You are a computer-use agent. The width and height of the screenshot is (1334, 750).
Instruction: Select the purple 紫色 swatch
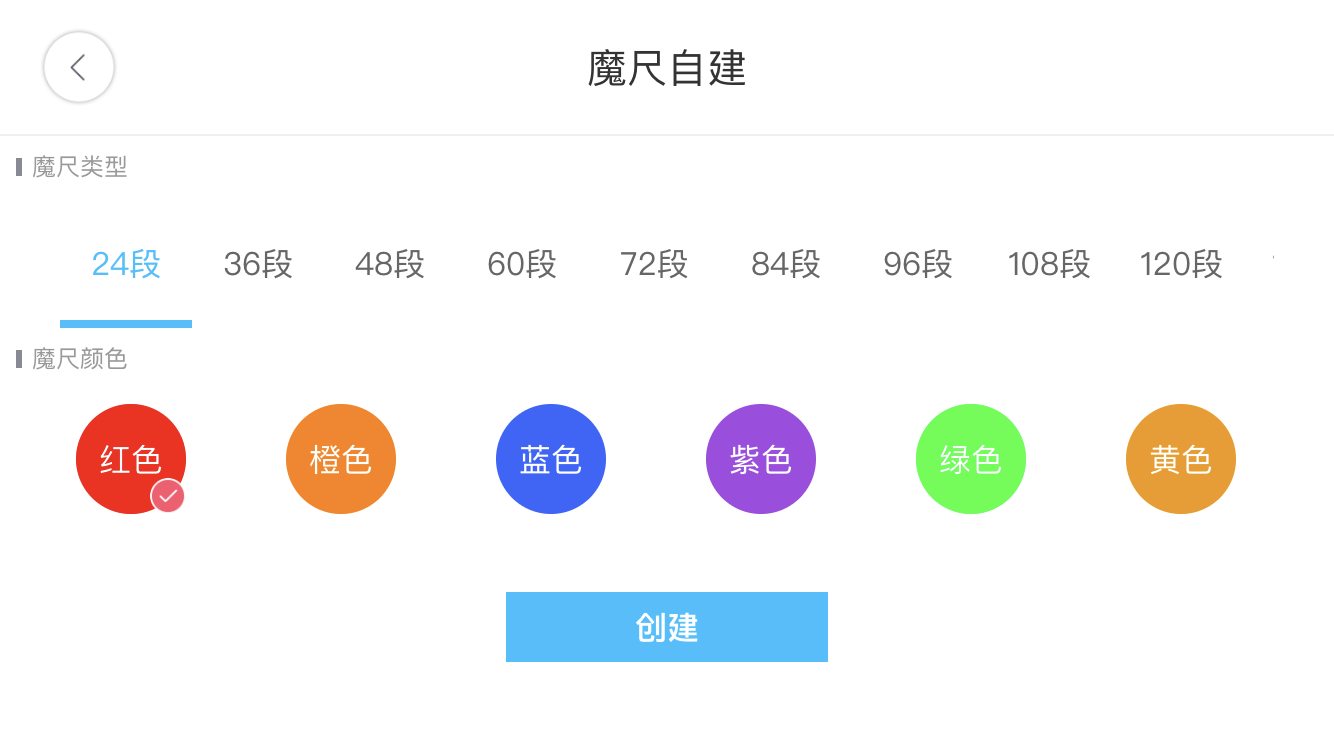761,459
